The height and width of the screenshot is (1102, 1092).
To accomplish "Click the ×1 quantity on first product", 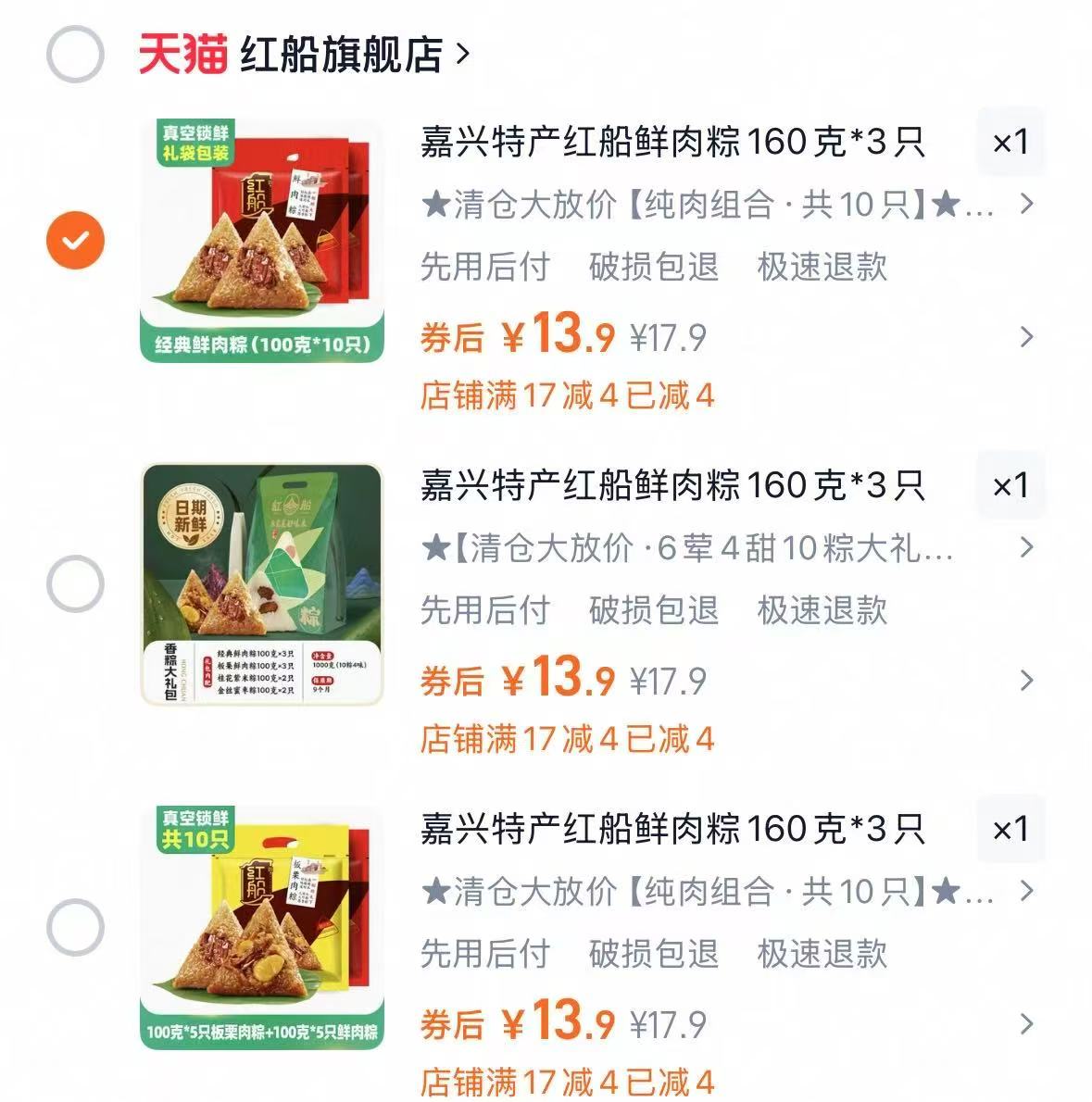I will pos(1010,141).
